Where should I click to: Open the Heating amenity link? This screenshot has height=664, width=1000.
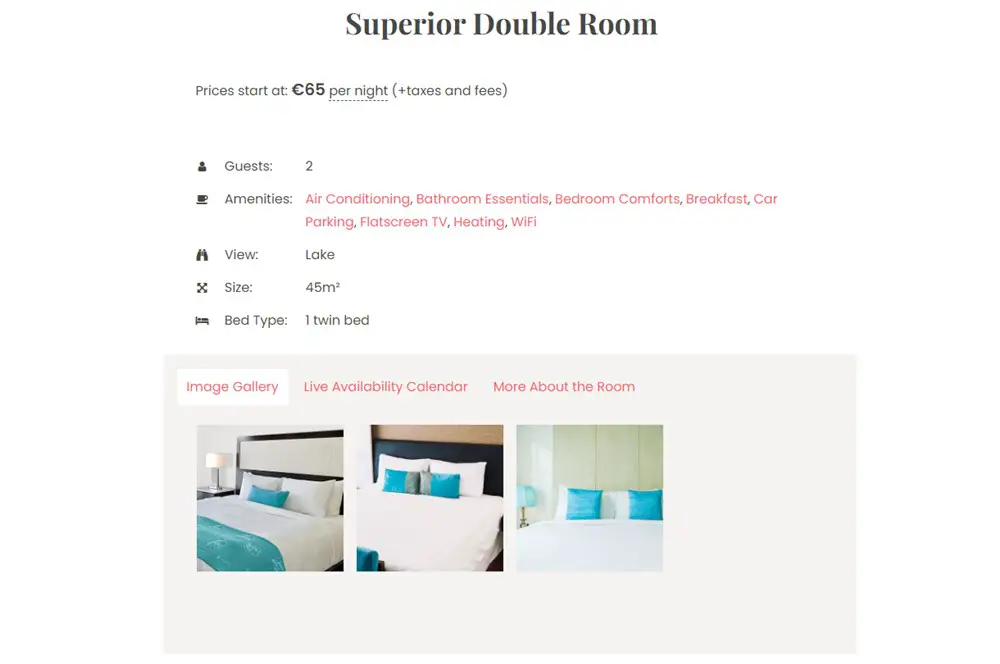pos(478,222)
